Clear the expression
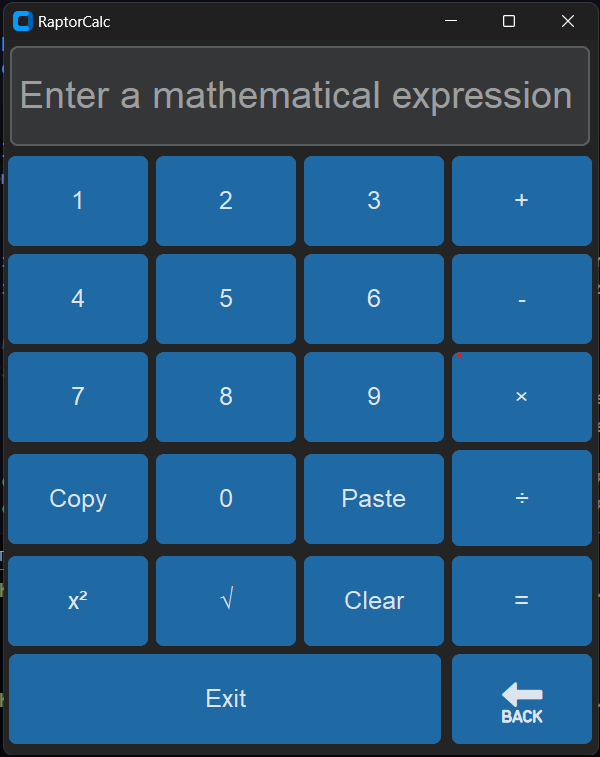Viewport: 600px width, 757px height. tap(374, 601)
